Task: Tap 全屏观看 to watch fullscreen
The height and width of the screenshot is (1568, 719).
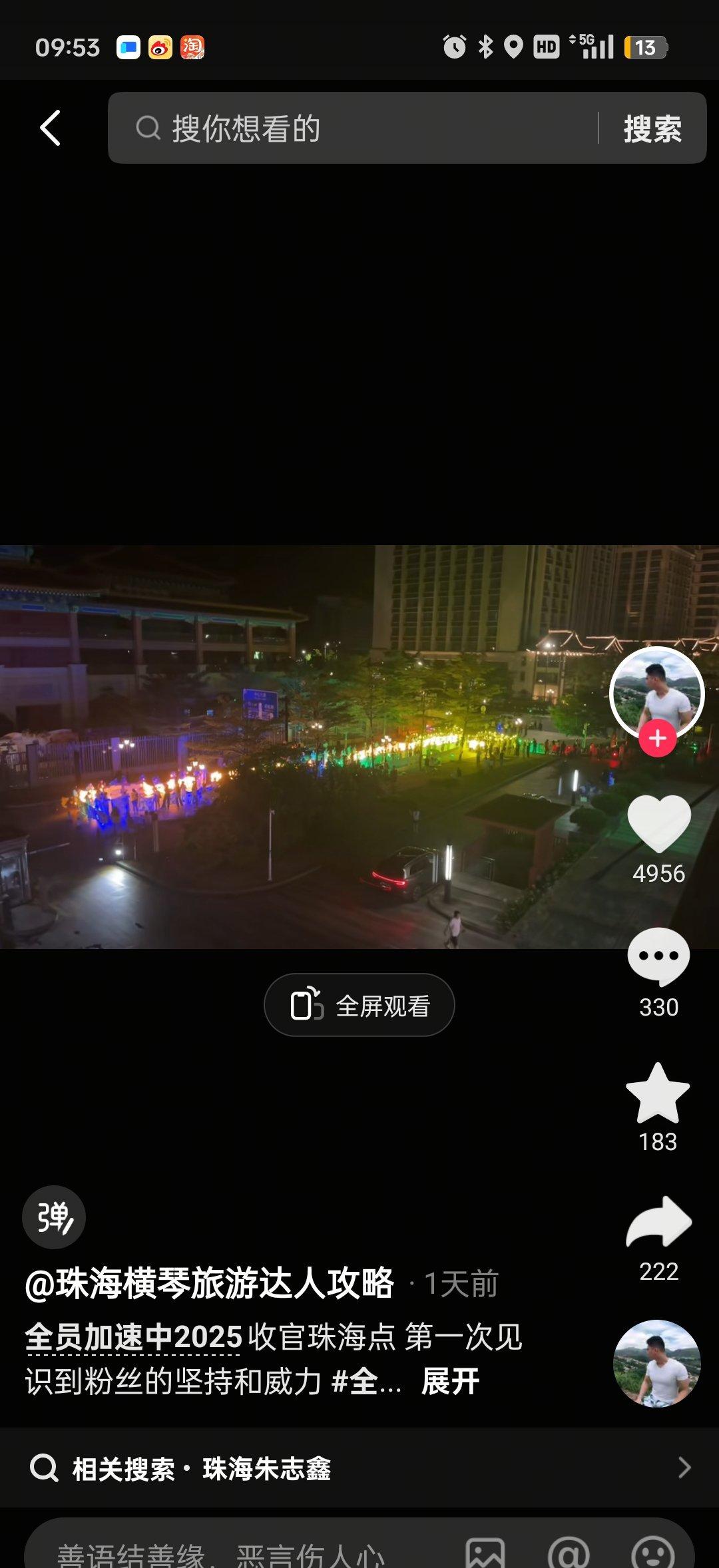Action: 359,1005
